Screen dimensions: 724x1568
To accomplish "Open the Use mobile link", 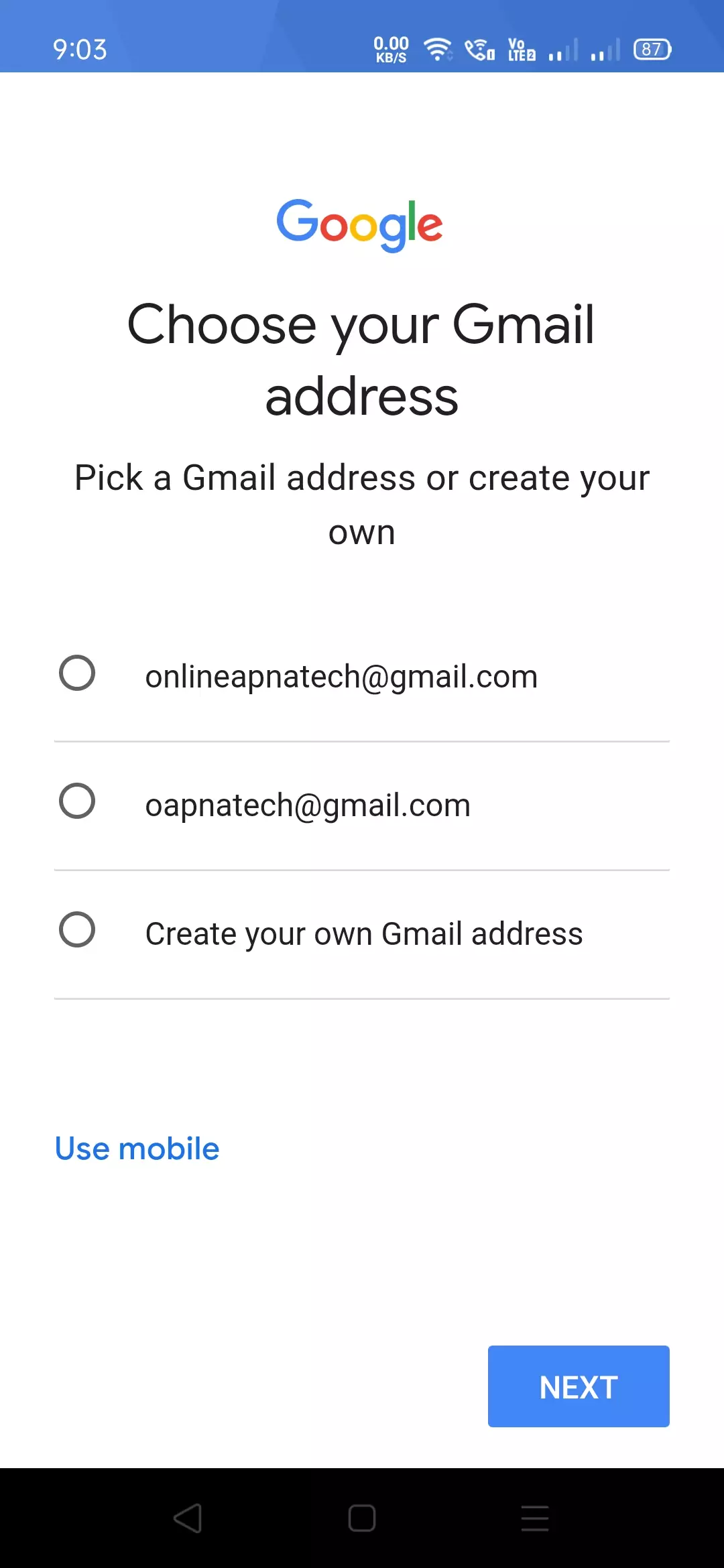I will point(137,1149).
